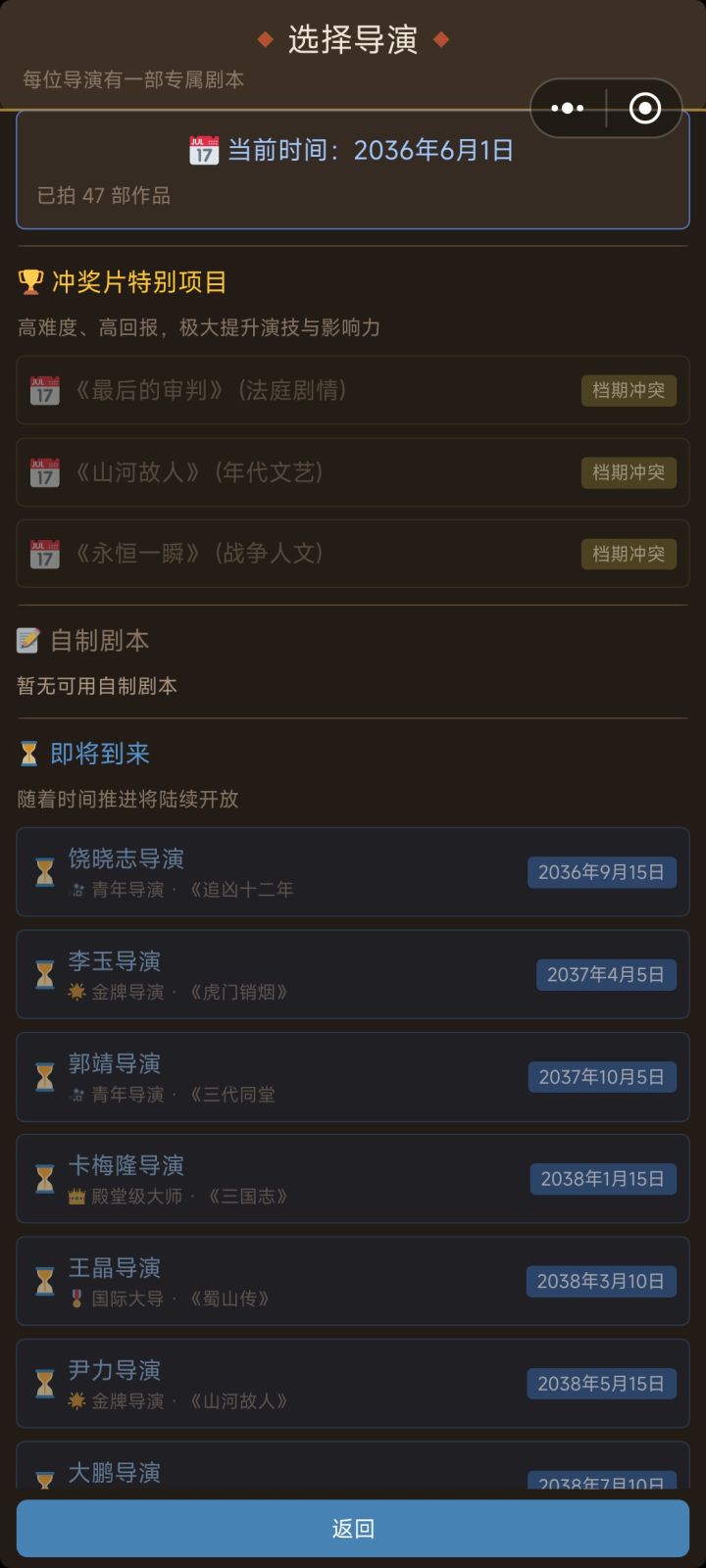Click the 2036年9月15日 date badge
This screenshot has width=706, height=1568.
(x=601, y=872)
